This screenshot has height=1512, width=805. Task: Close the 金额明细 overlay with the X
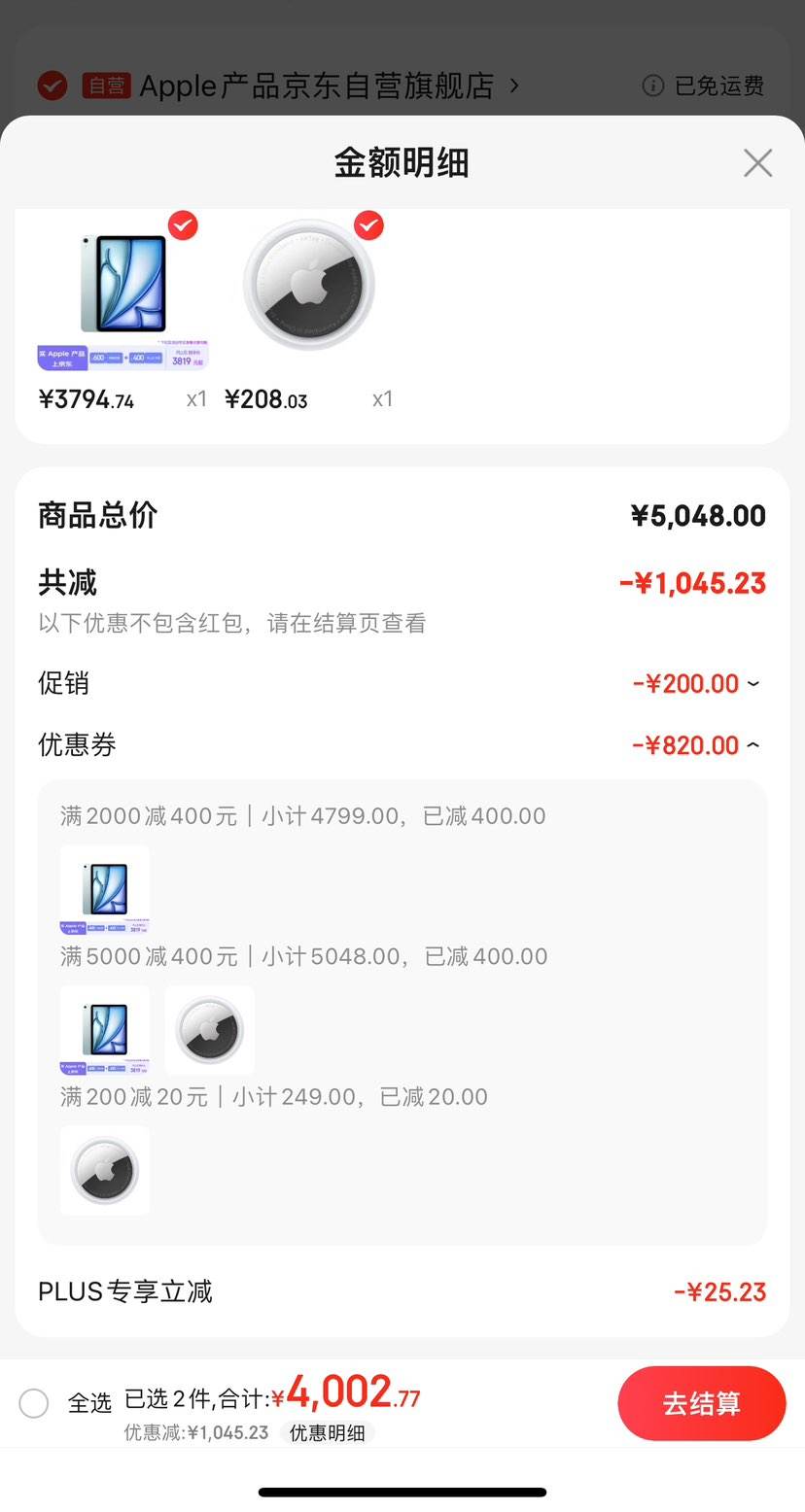(x=757, y=162)
